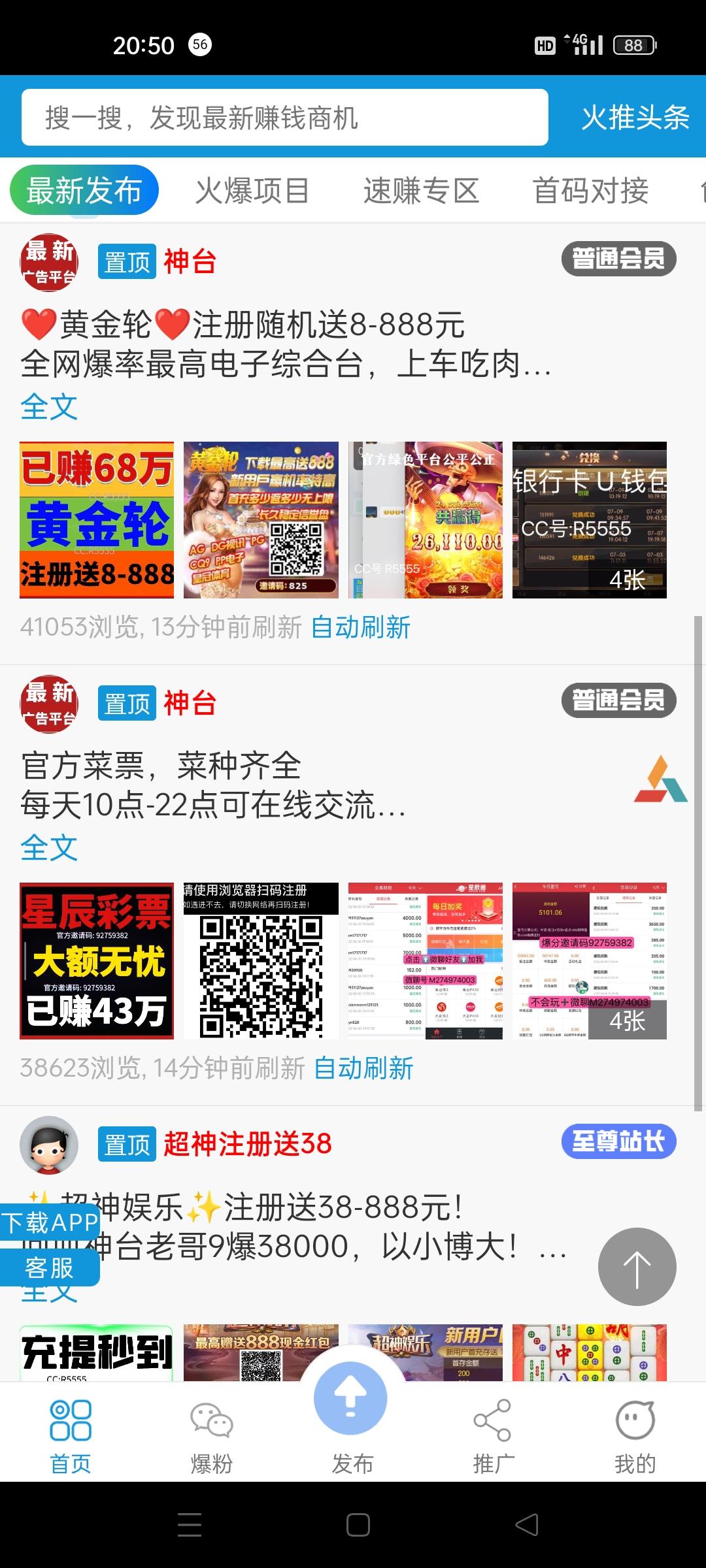Image resolution: width=706 pixels, height=1568 pixels.
Task: Tap 自动刷新 under the 41053浏览 post
Action: pos(360,627)
